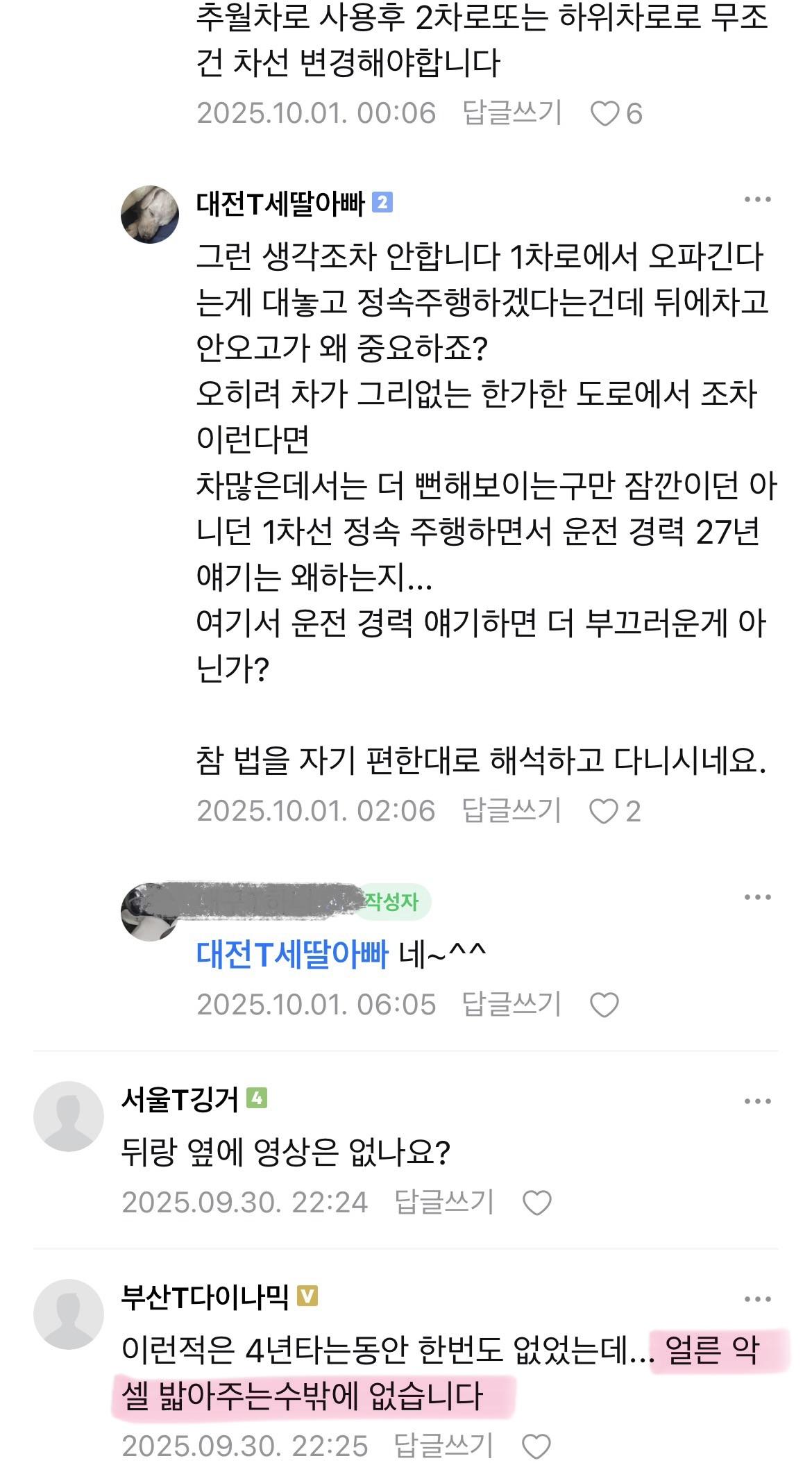Image resolution: width=812 pixels, height=1463 pixels.
Task: Open more options on the 작성자 reply
Action: click(x=757, y=897)
